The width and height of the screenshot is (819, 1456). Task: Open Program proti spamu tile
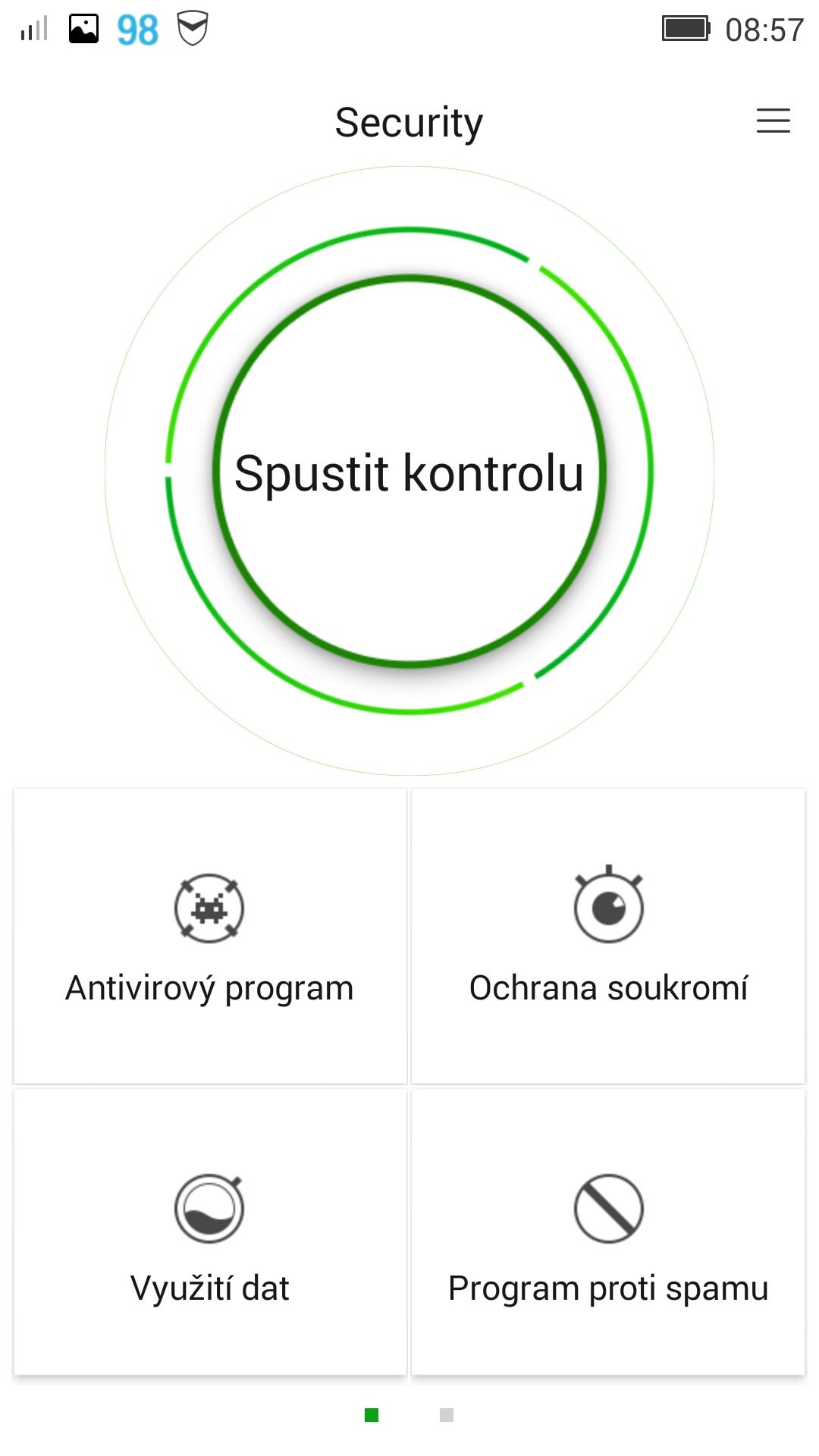point(608,1232)
